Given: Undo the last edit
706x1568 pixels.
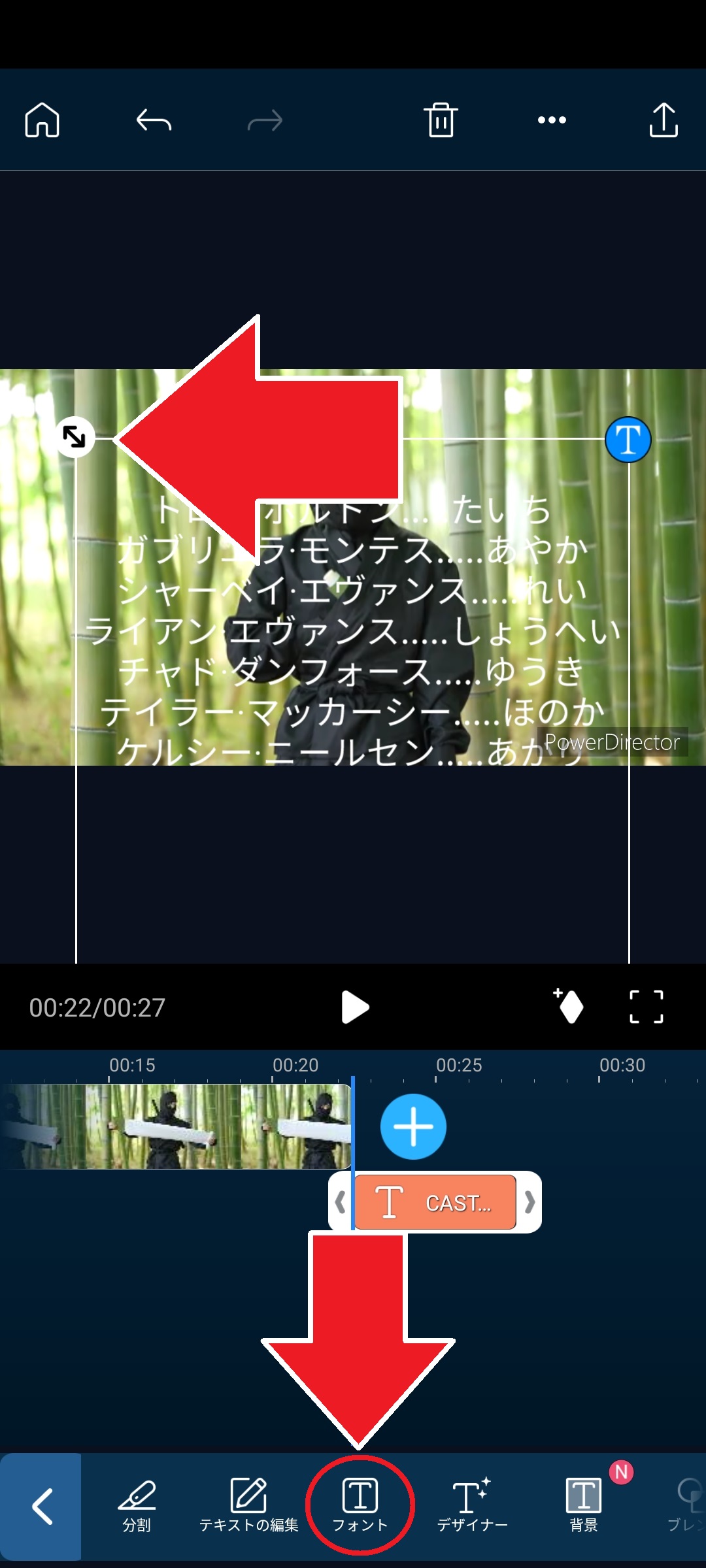Looking at the screenshot, I should click(154, 120).
